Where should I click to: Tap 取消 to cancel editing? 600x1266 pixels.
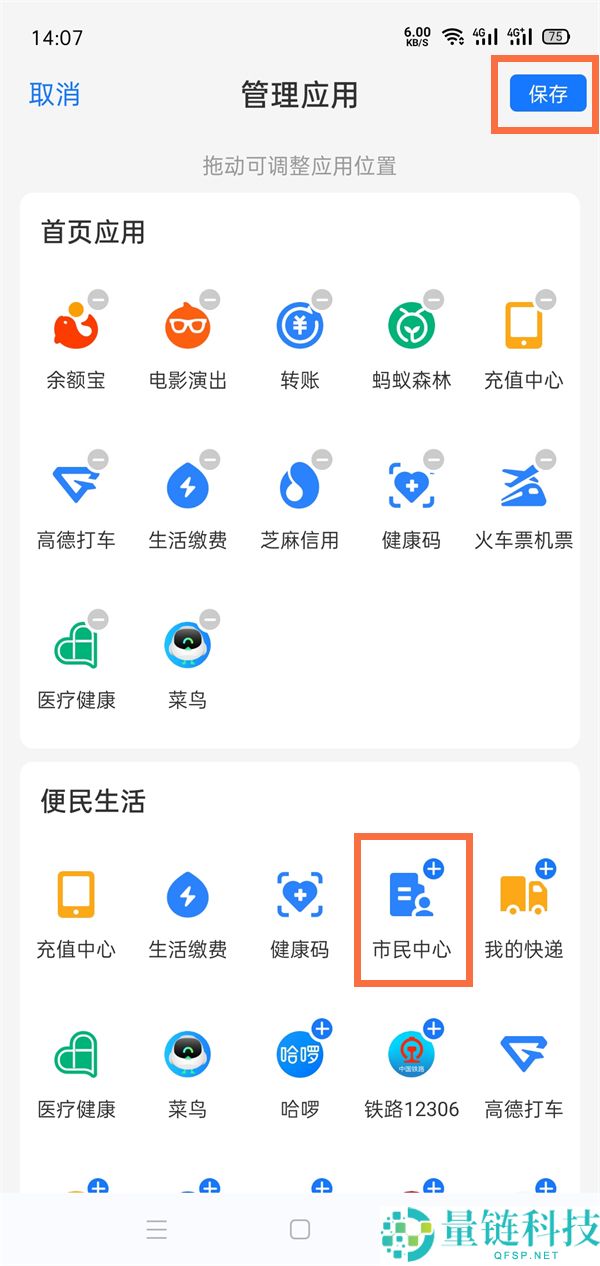pos(55,95)
